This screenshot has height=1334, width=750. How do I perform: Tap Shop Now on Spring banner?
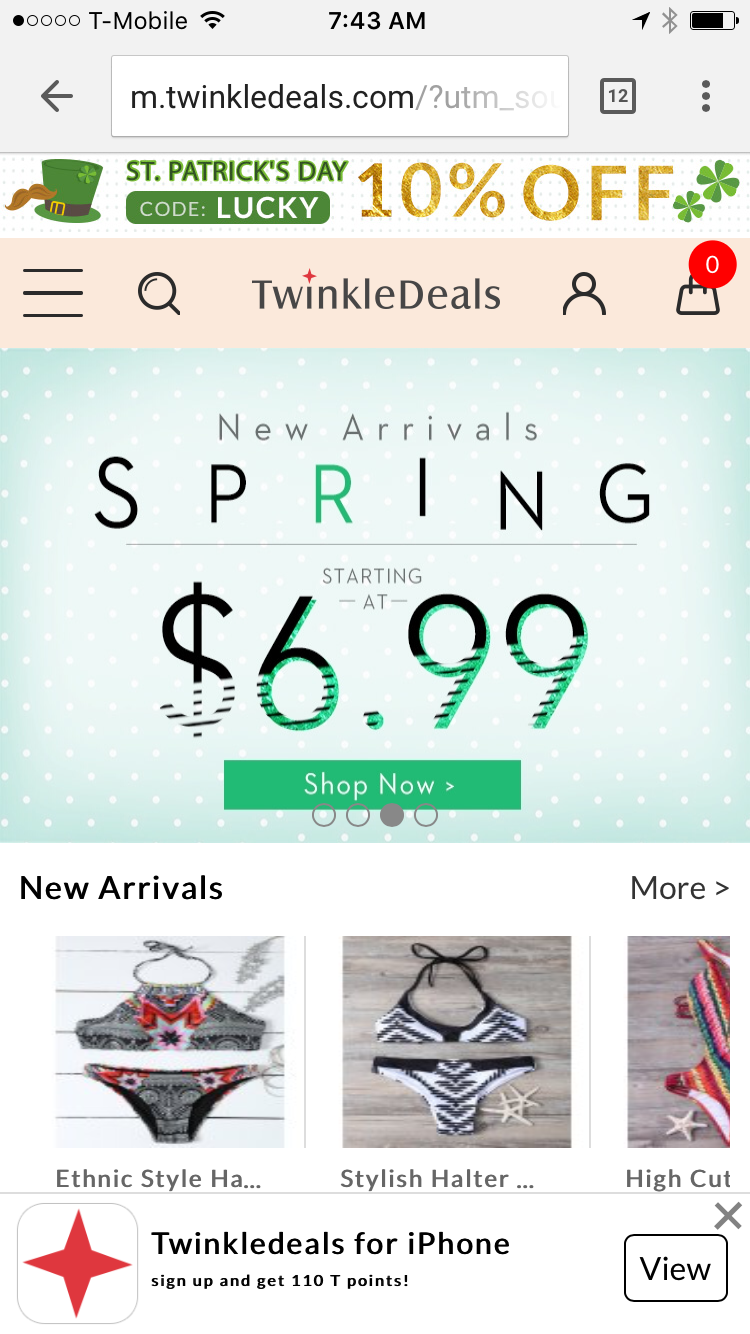[x=372, y=785]
